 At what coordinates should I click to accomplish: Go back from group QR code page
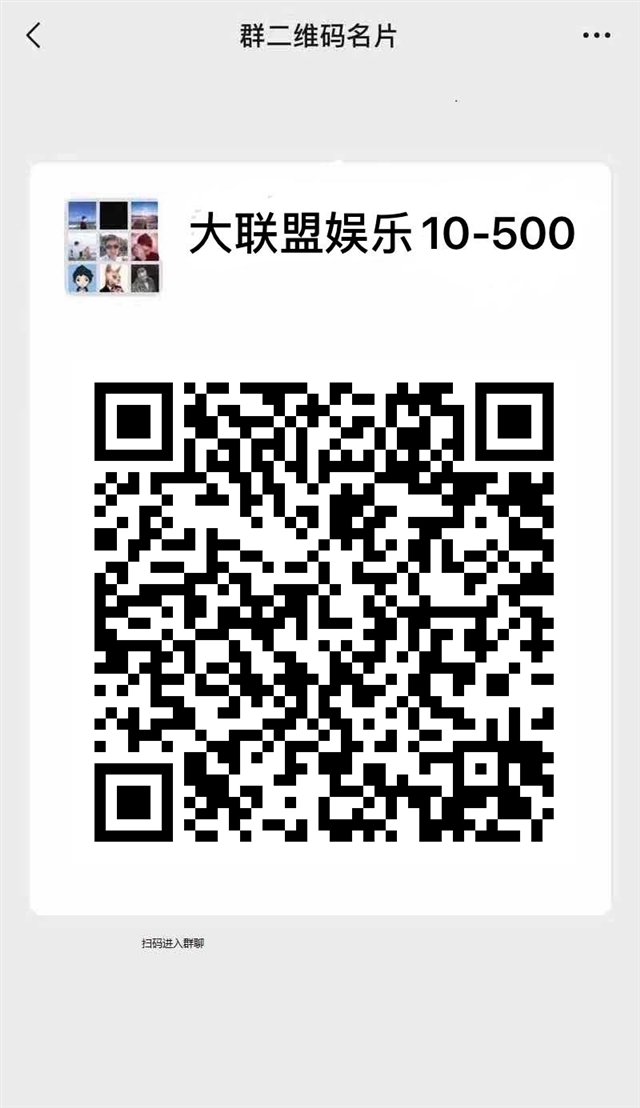click(34, 37)
